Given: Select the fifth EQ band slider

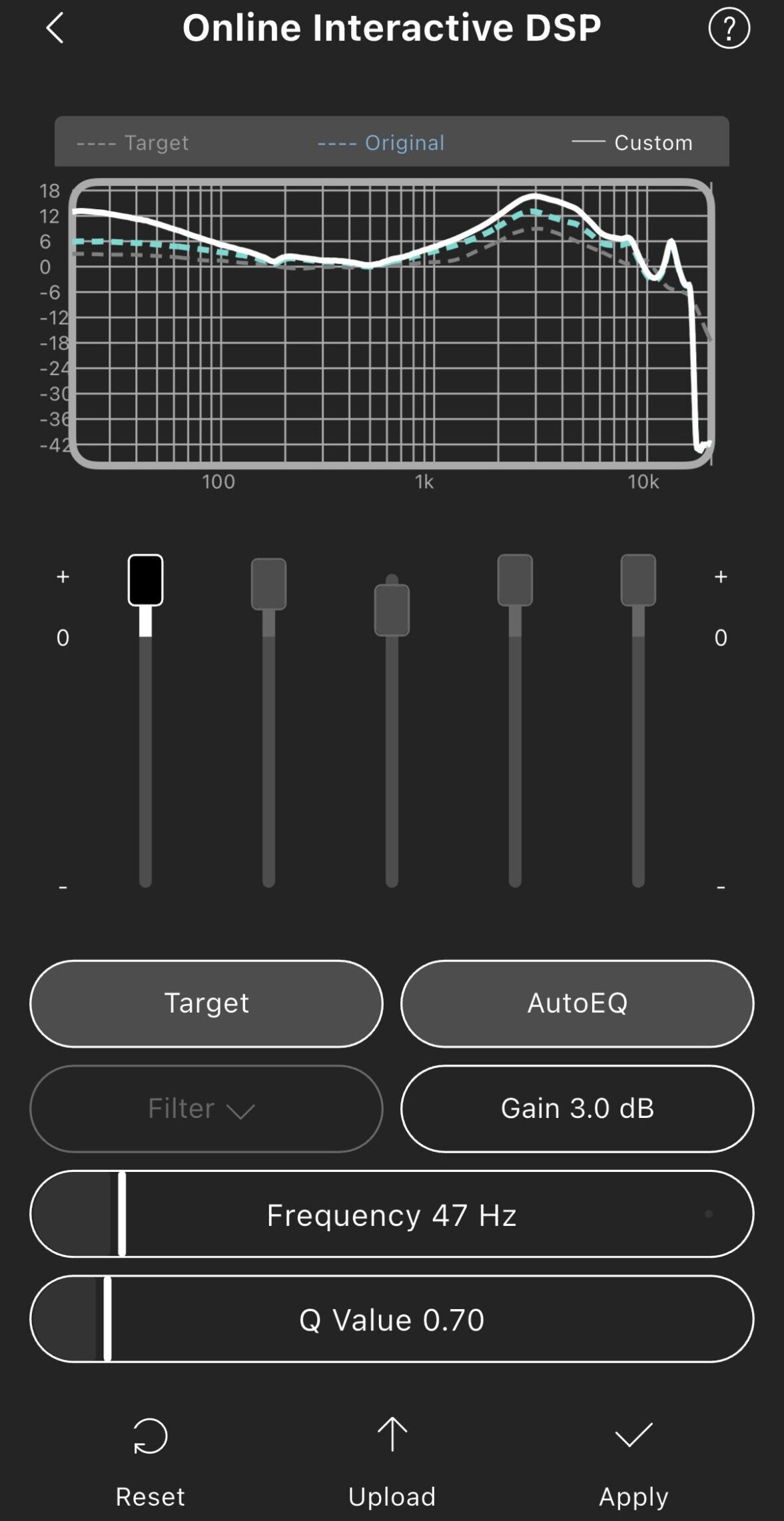Looking at the screenshot, I should 638,580.
